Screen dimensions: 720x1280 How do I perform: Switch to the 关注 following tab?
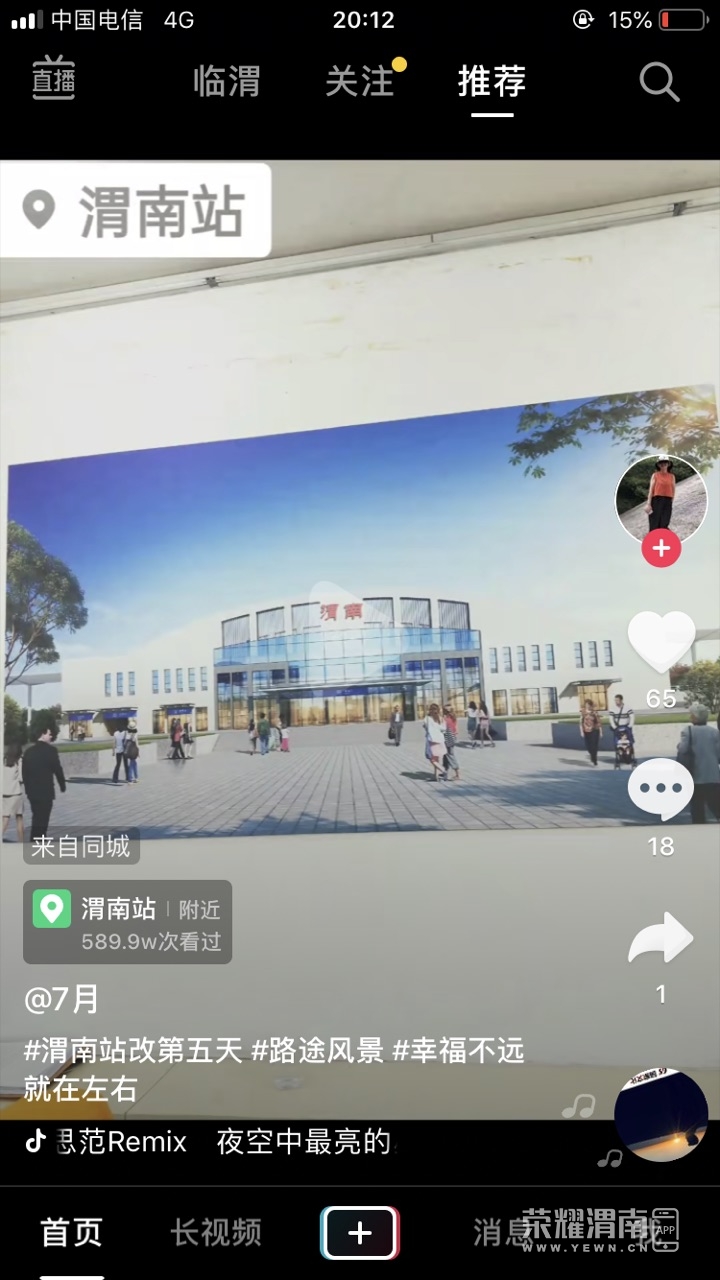click(359, 81)
